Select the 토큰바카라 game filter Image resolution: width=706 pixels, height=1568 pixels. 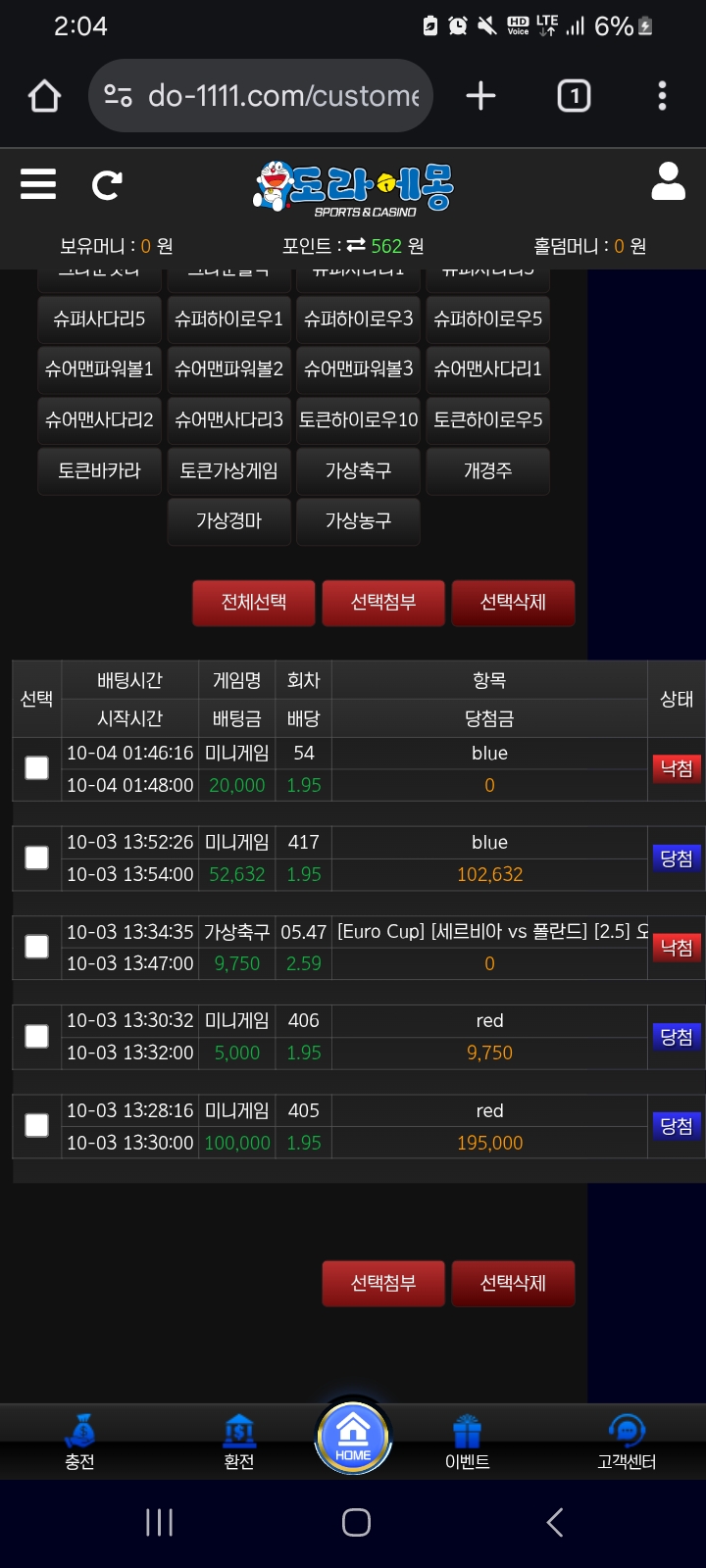[x=99, y=471]
